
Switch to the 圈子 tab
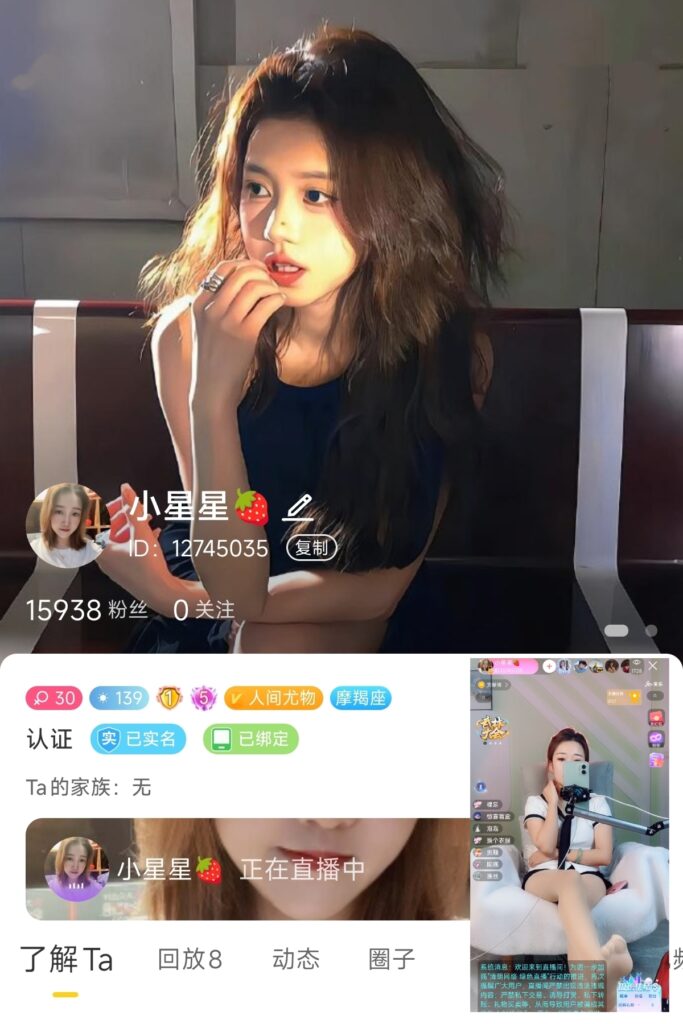[391, 960]
